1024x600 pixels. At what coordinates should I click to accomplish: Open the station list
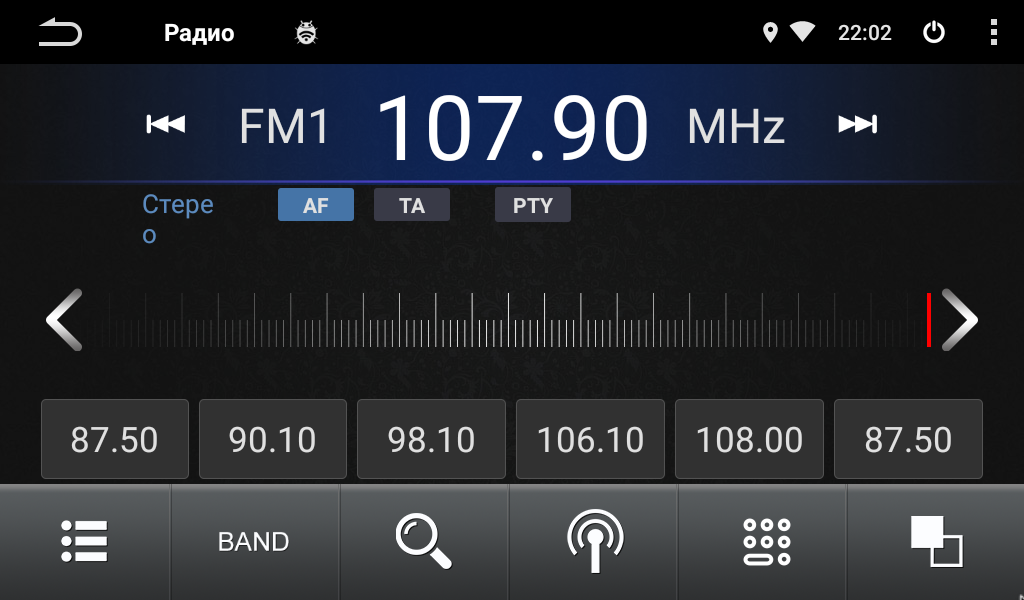click(x=85, y=542)
